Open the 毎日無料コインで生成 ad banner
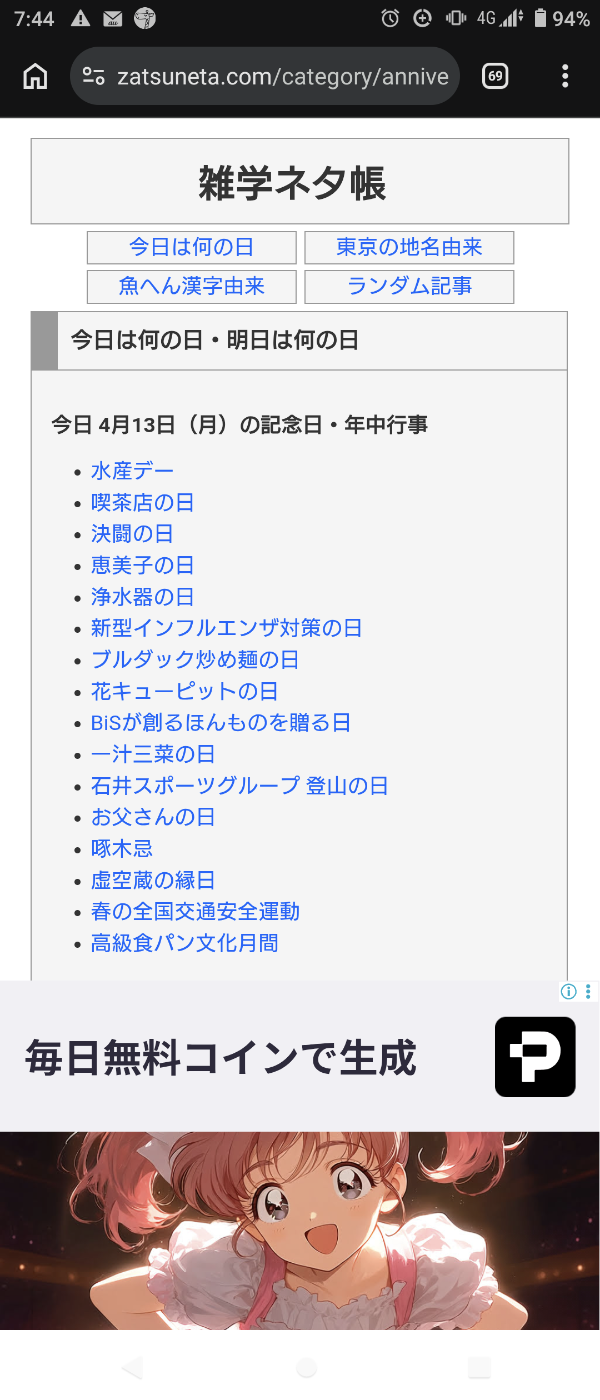The image size is (600, 1400). 300,1056
